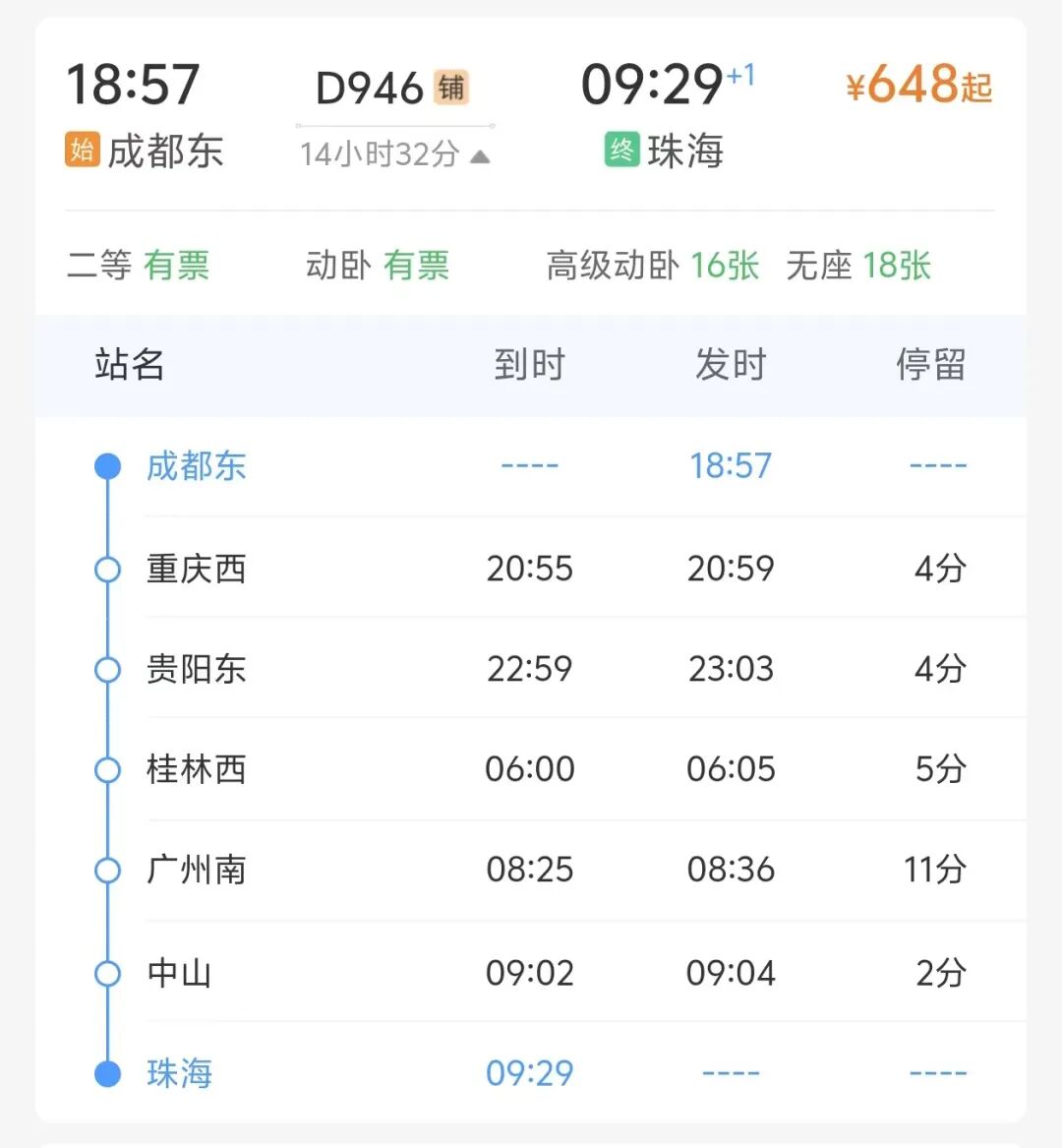Screen dimensions: 1062x1148
Task: Click 高级动卧 16张 remaining tickets
Action: [652, 265]
